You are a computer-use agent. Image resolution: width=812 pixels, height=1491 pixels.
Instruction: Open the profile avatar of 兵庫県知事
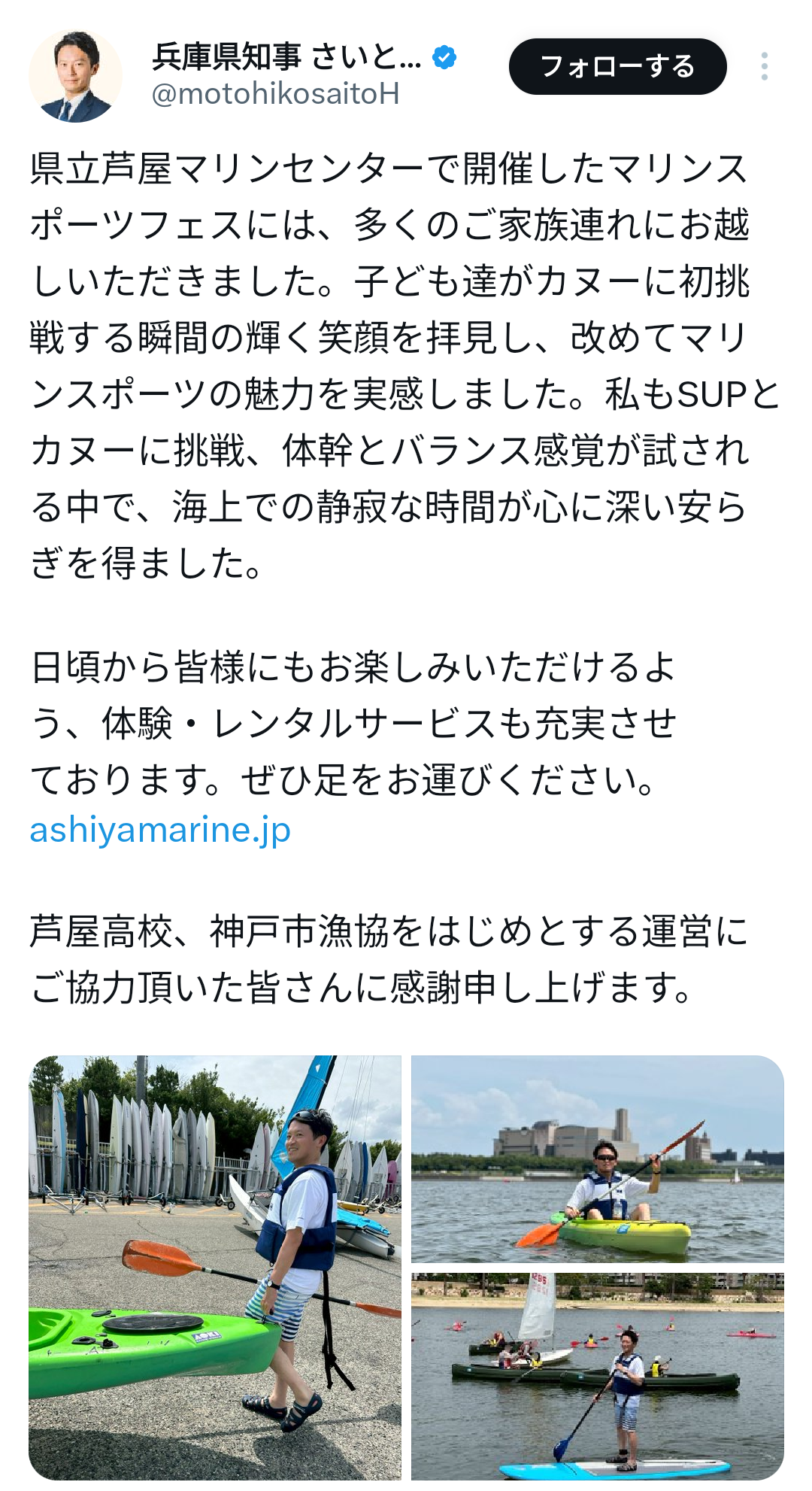tap(75, 76)
